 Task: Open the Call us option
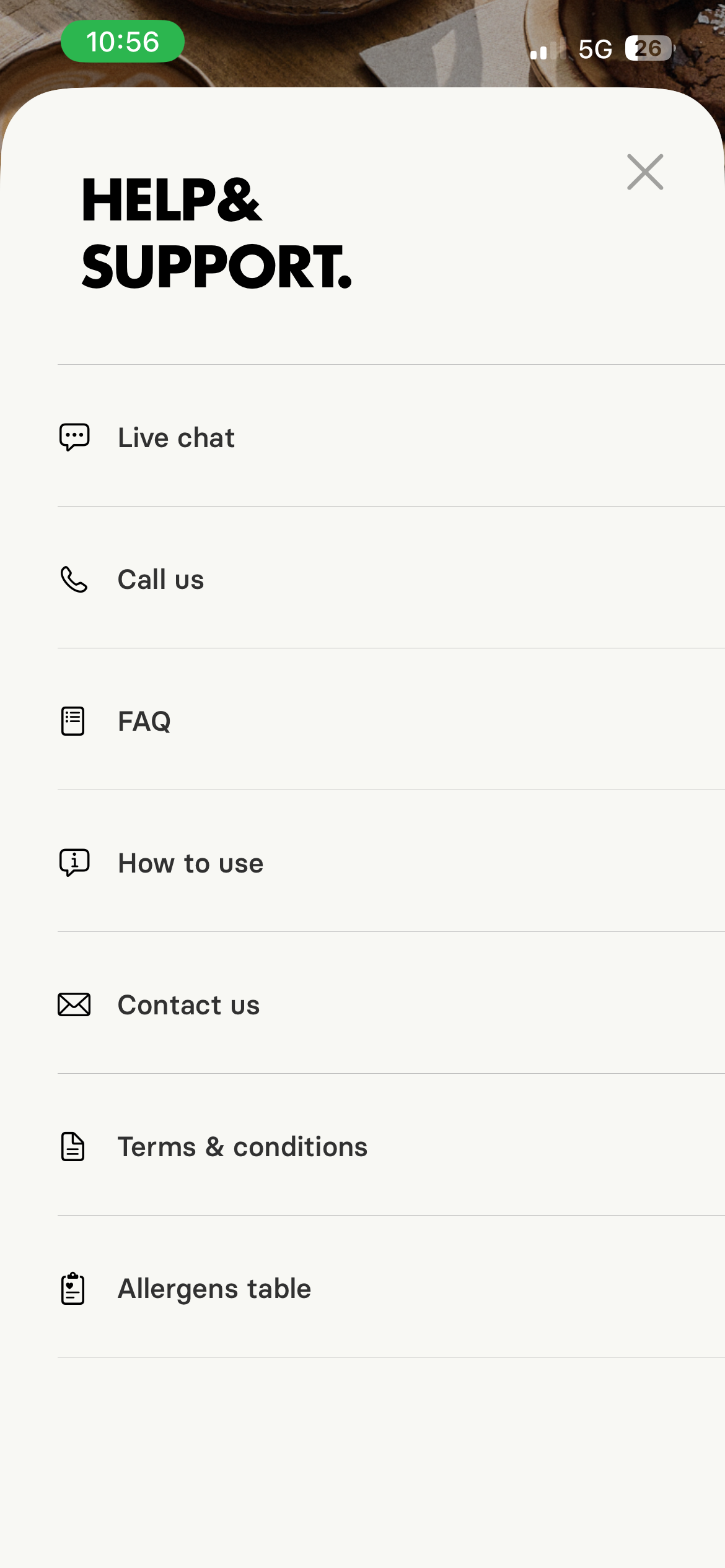pos(161,579)
